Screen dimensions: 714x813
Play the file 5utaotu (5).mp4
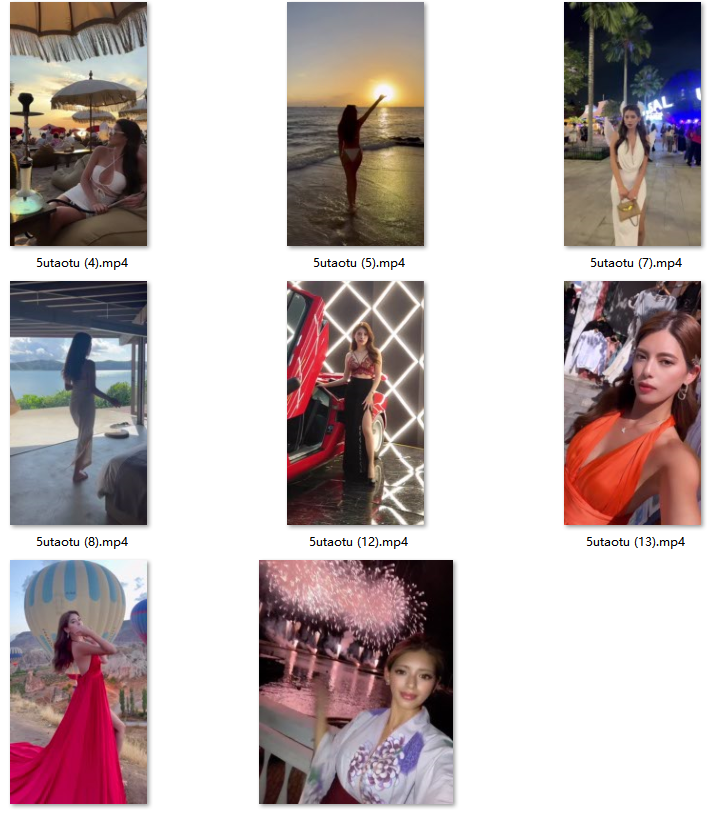(x=355, y=124)
